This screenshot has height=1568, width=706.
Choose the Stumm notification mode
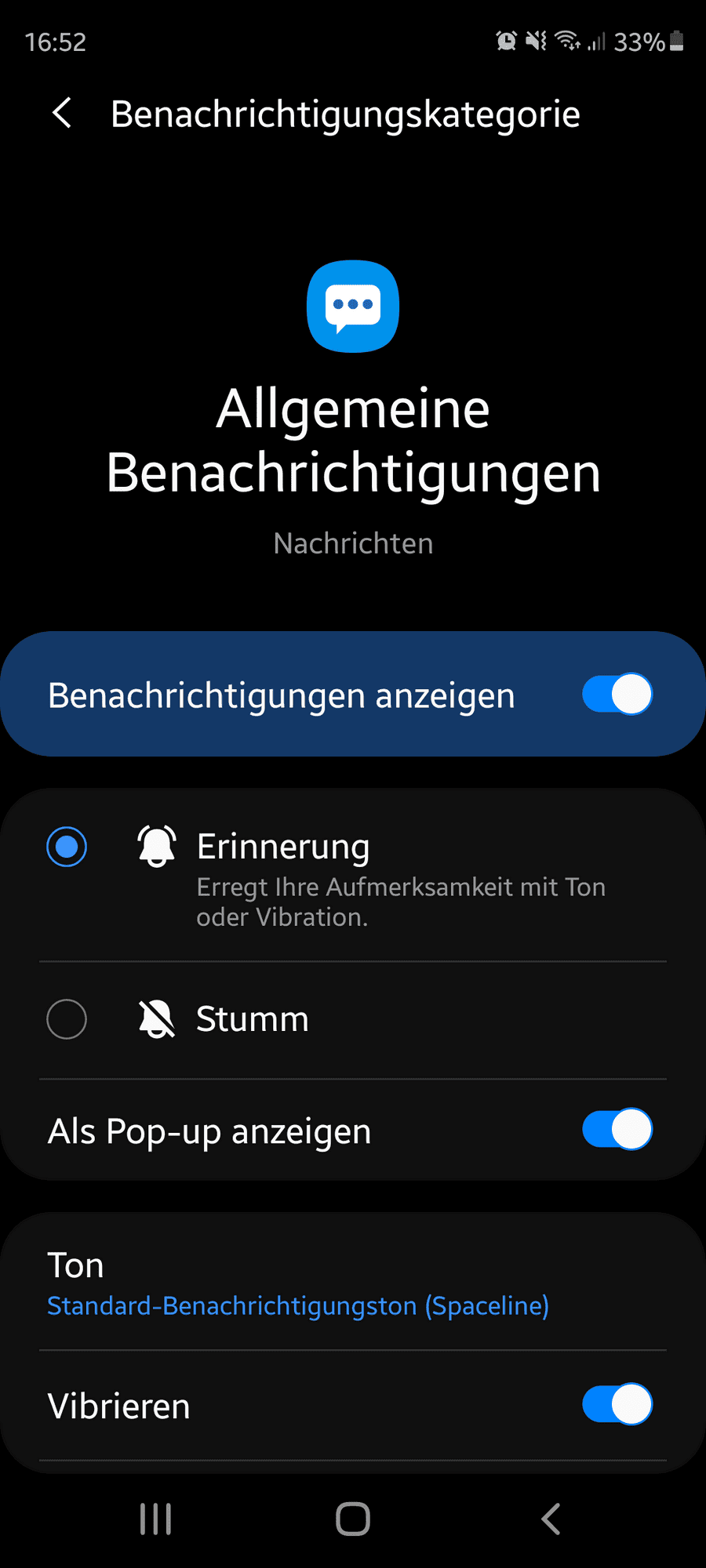[67, 1019]
